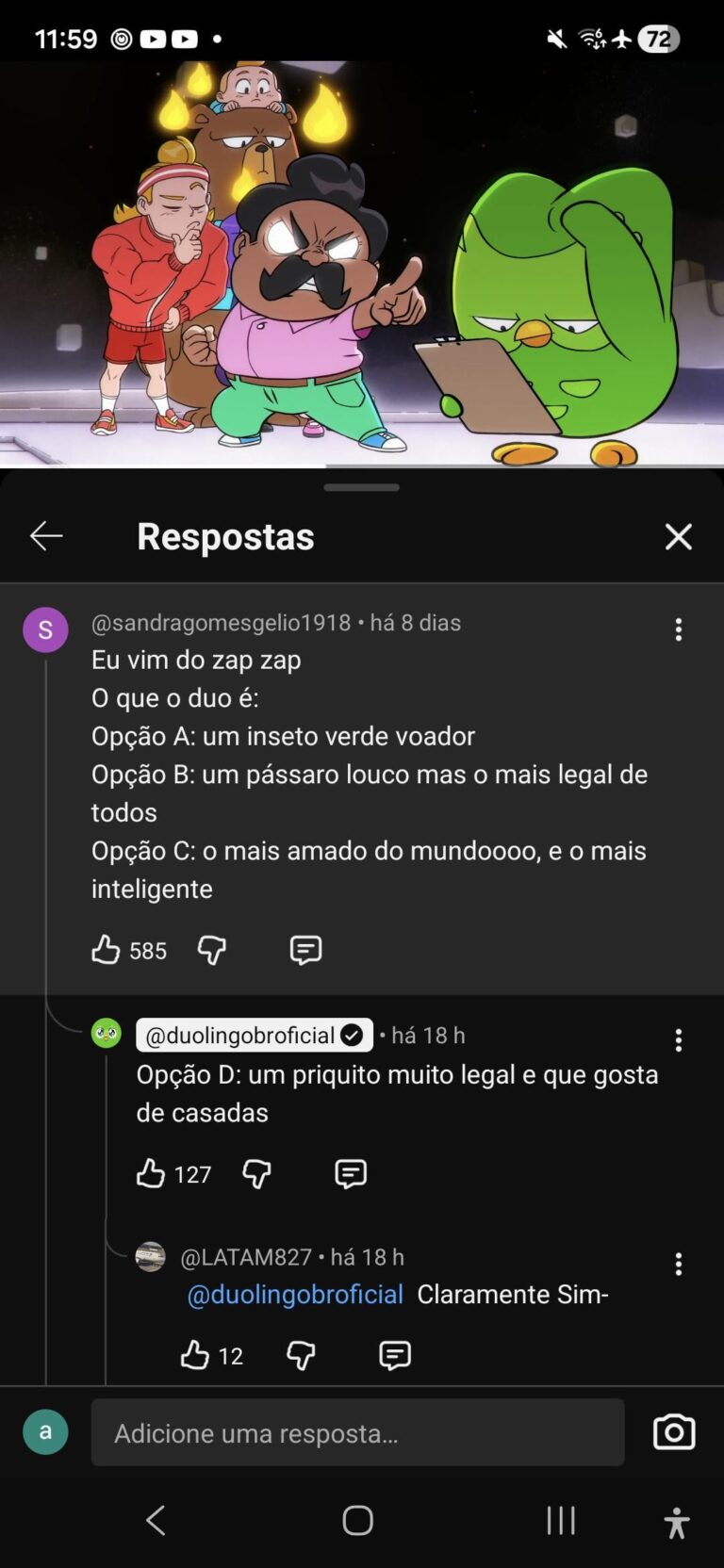Viewport: 724px width, 1568px height.
Task: Go to the system home screen
Action: pyautogui.click(x=357, y=1519)
